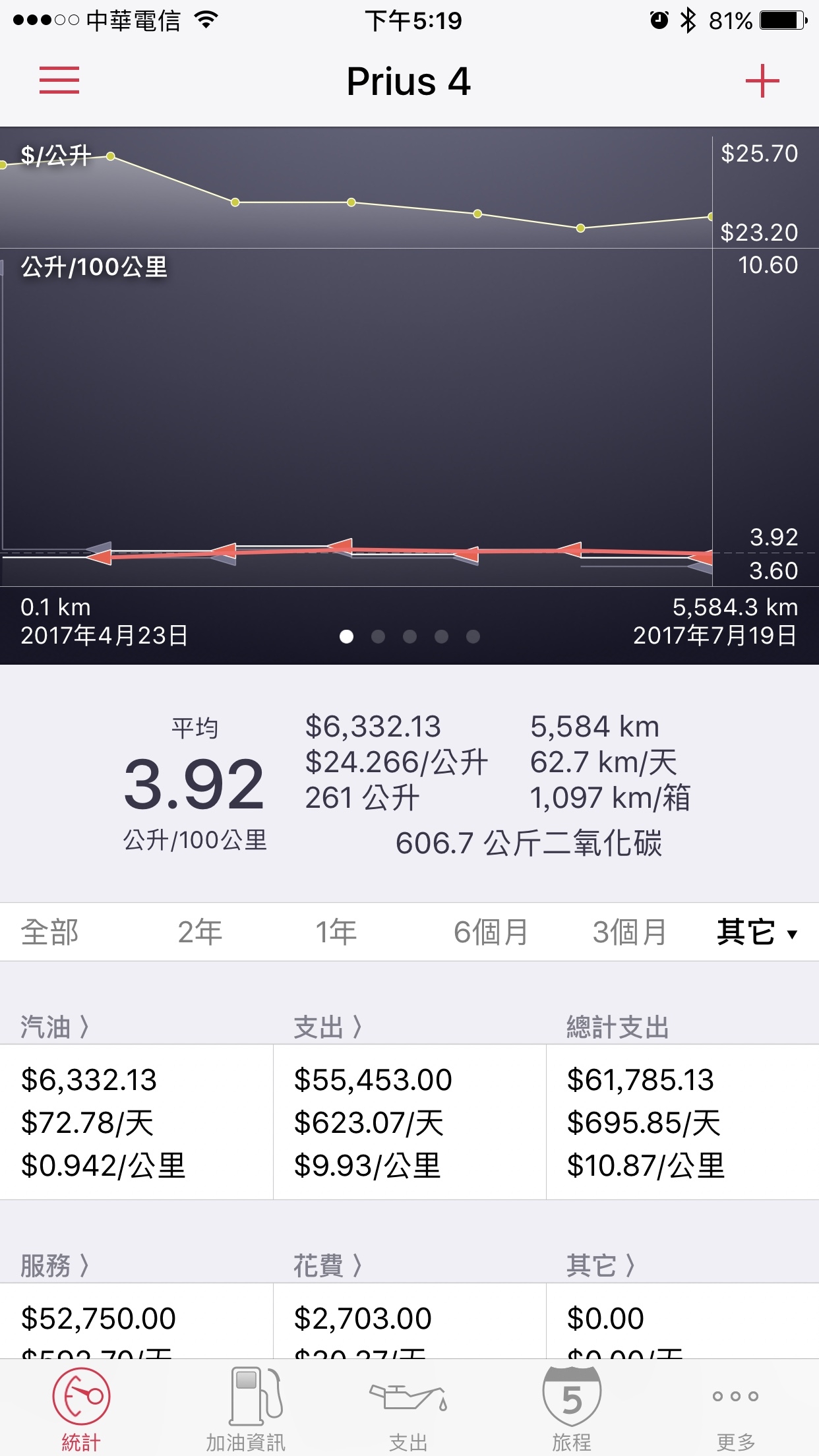The width and height of the screenshot is (819, 1456).
Task: Select the 2年 time range
Action: [x=200, y=932]
